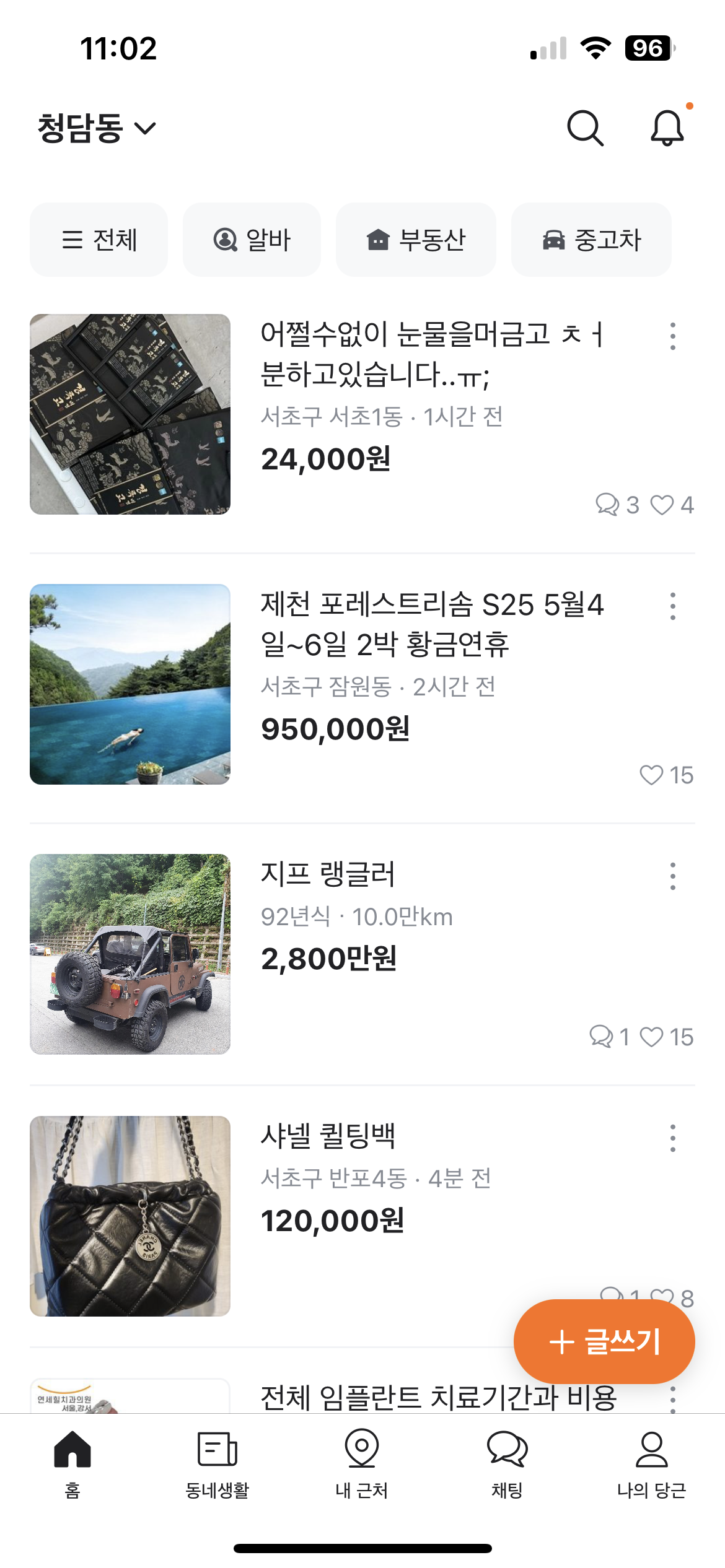Go to the 나의 당근 tab
Image resolution: width=725 pixels, height=1568 pixels.
click(651, 1464)
